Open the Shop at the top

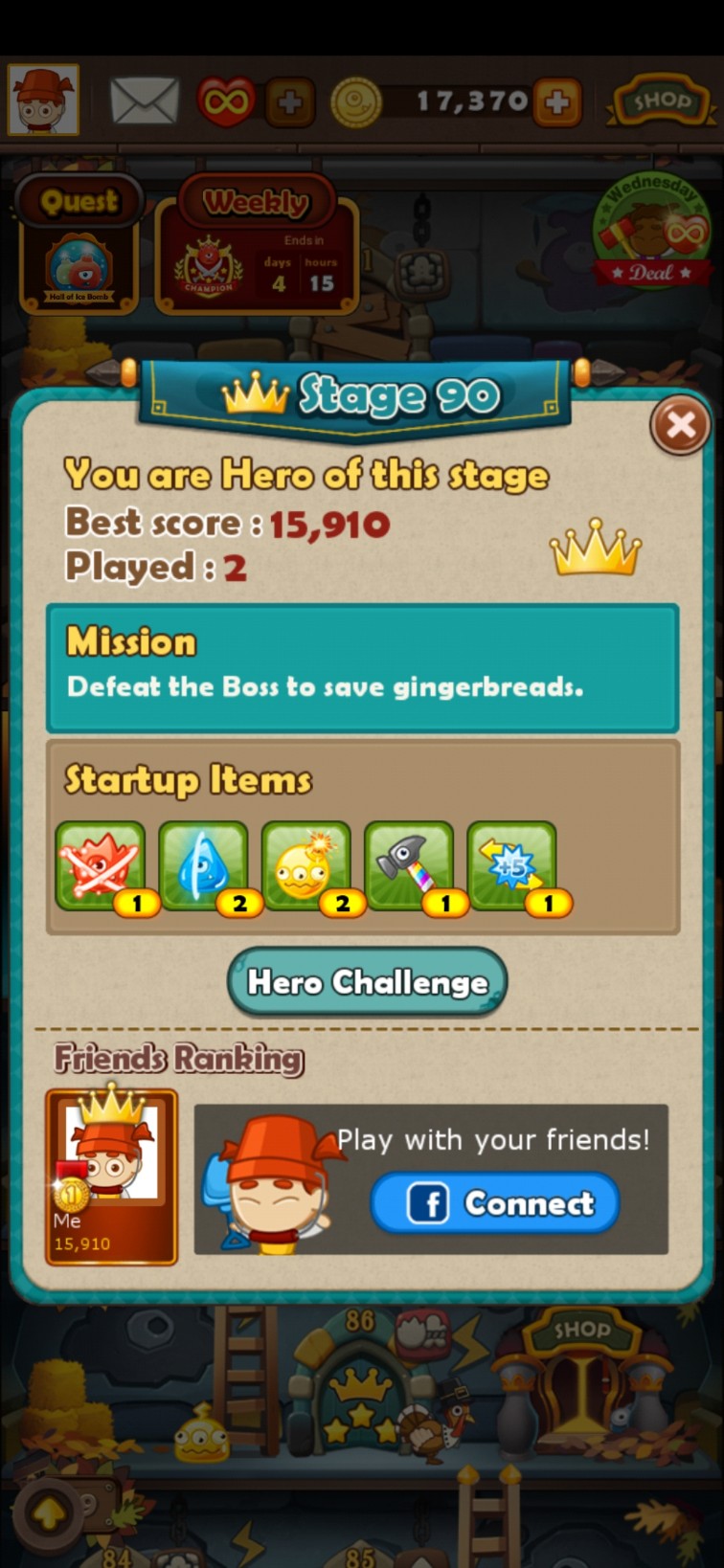click(659, 101)
